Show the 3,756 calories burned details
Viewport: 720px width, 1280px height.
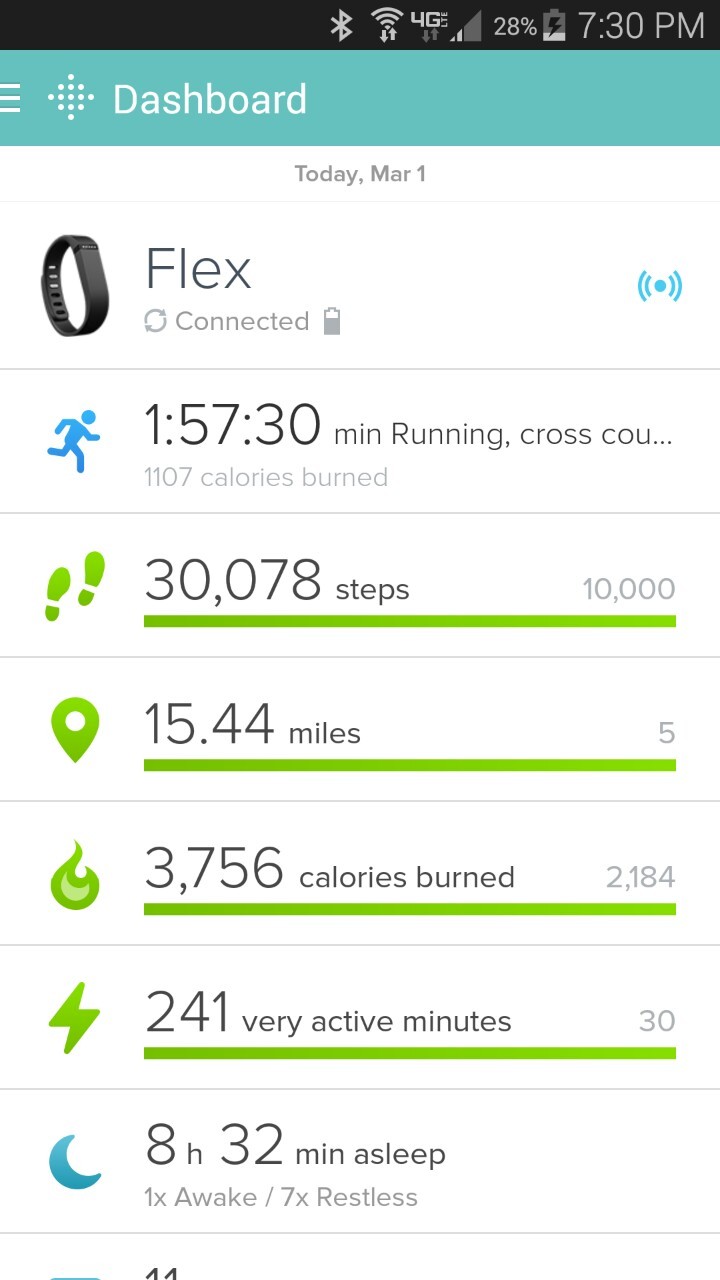(x=360, y=874)
